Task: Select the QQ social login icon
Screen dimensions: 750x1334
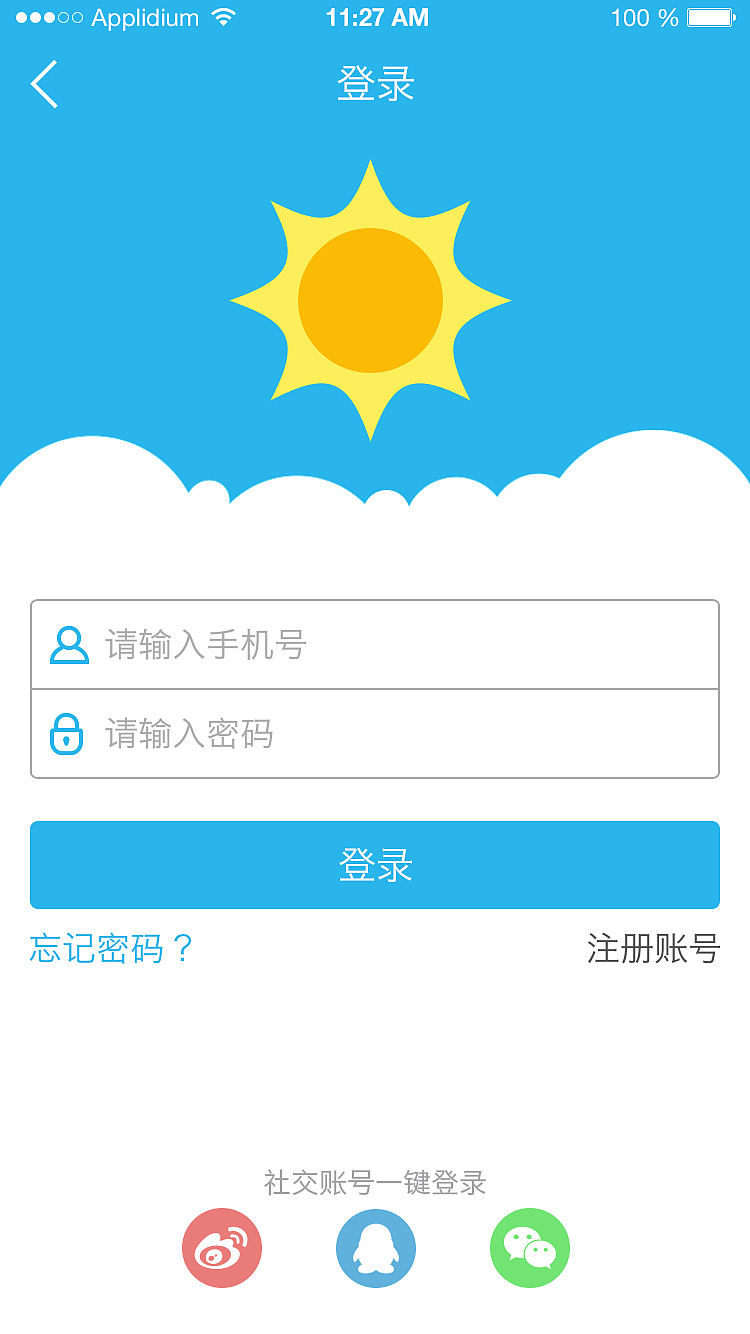Action: coord(375,1247)
